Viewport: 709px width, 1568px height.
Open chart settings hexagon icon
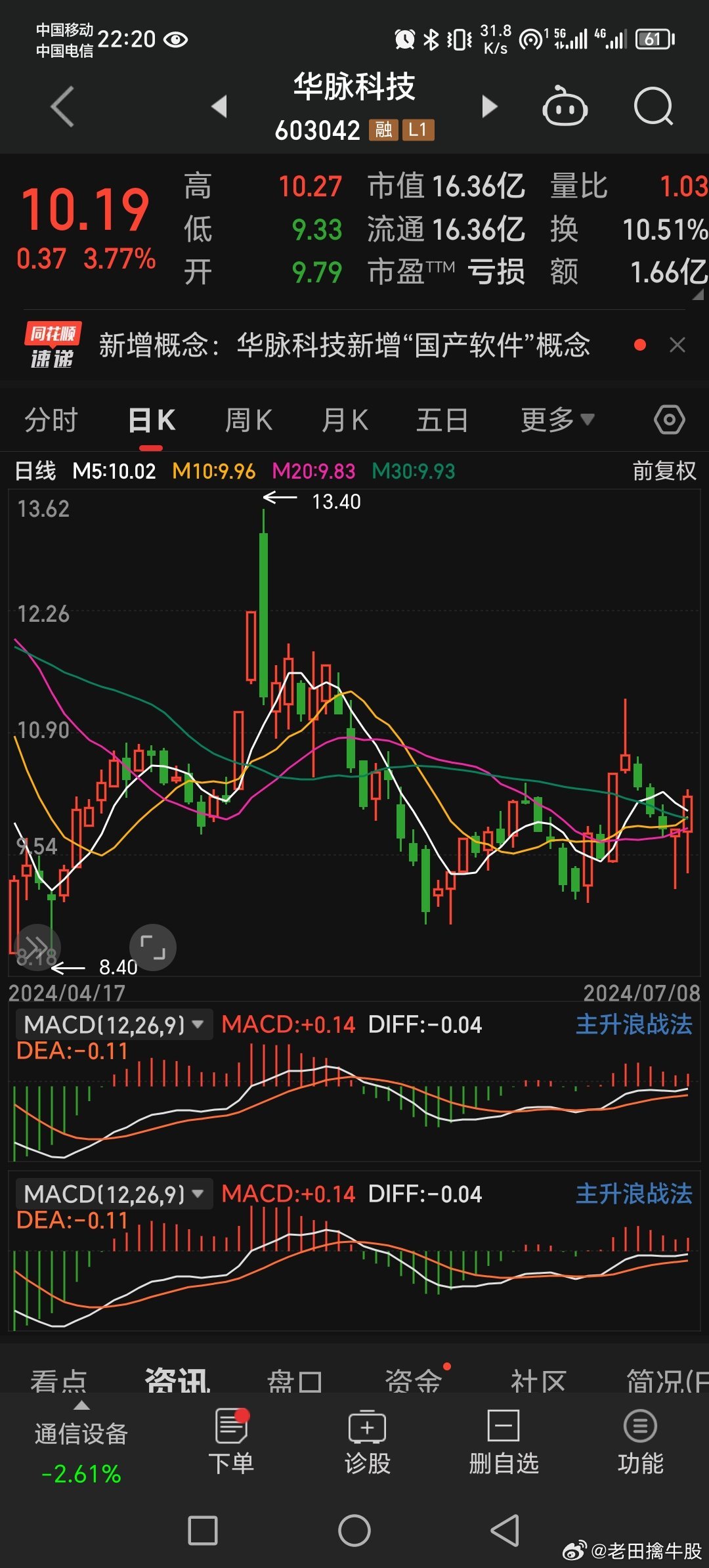pos(670,420)
